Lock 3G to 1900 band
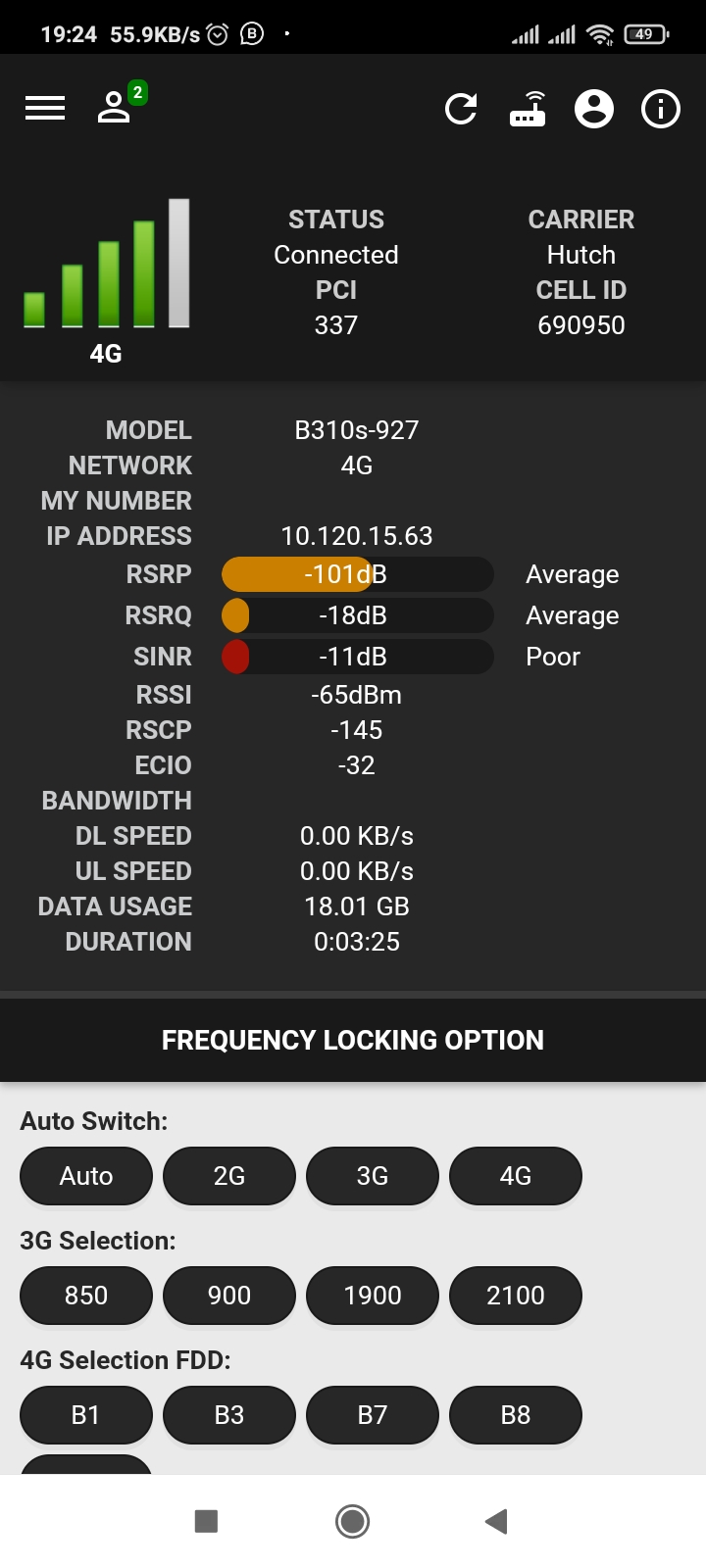Screen dimensions: 706x1568 coord(373,1296)
